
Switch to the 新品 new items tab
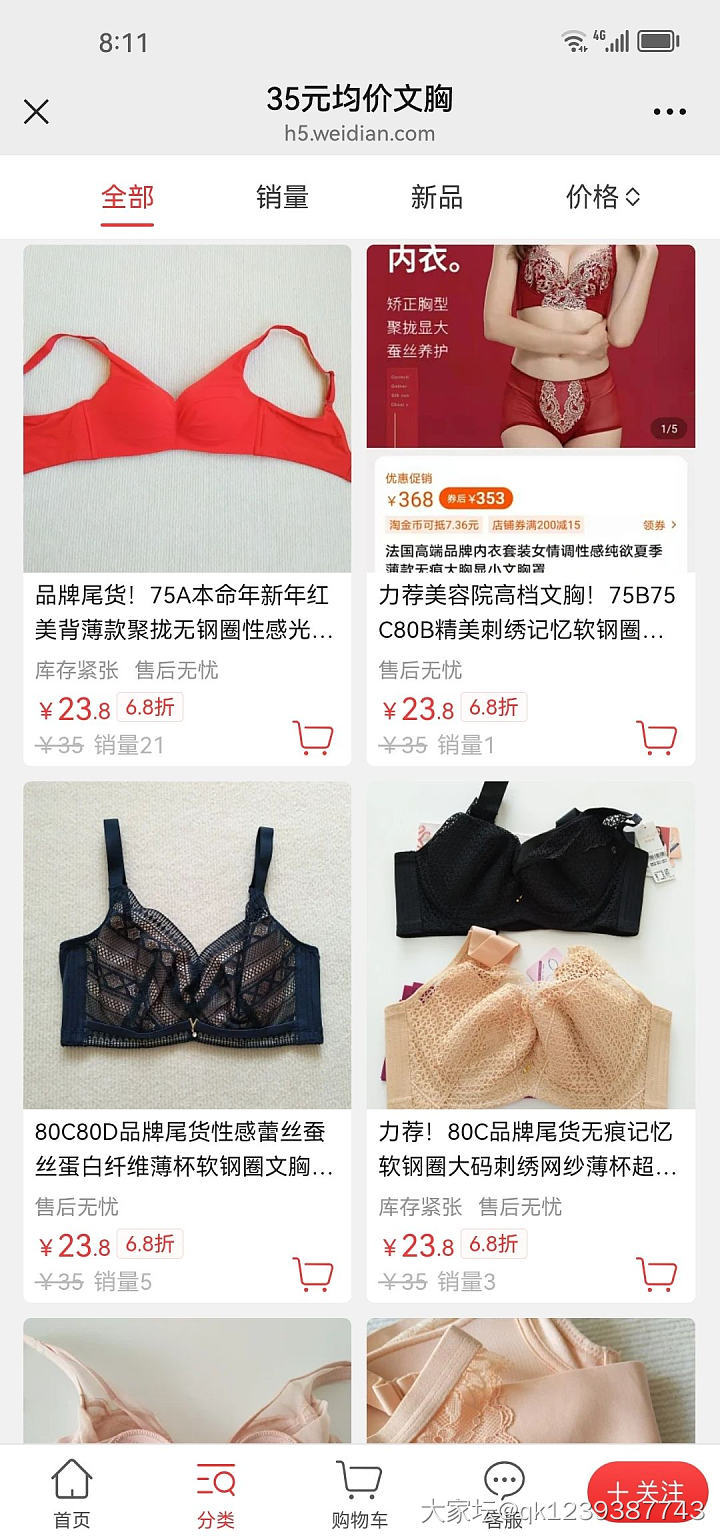click(437, 197)
